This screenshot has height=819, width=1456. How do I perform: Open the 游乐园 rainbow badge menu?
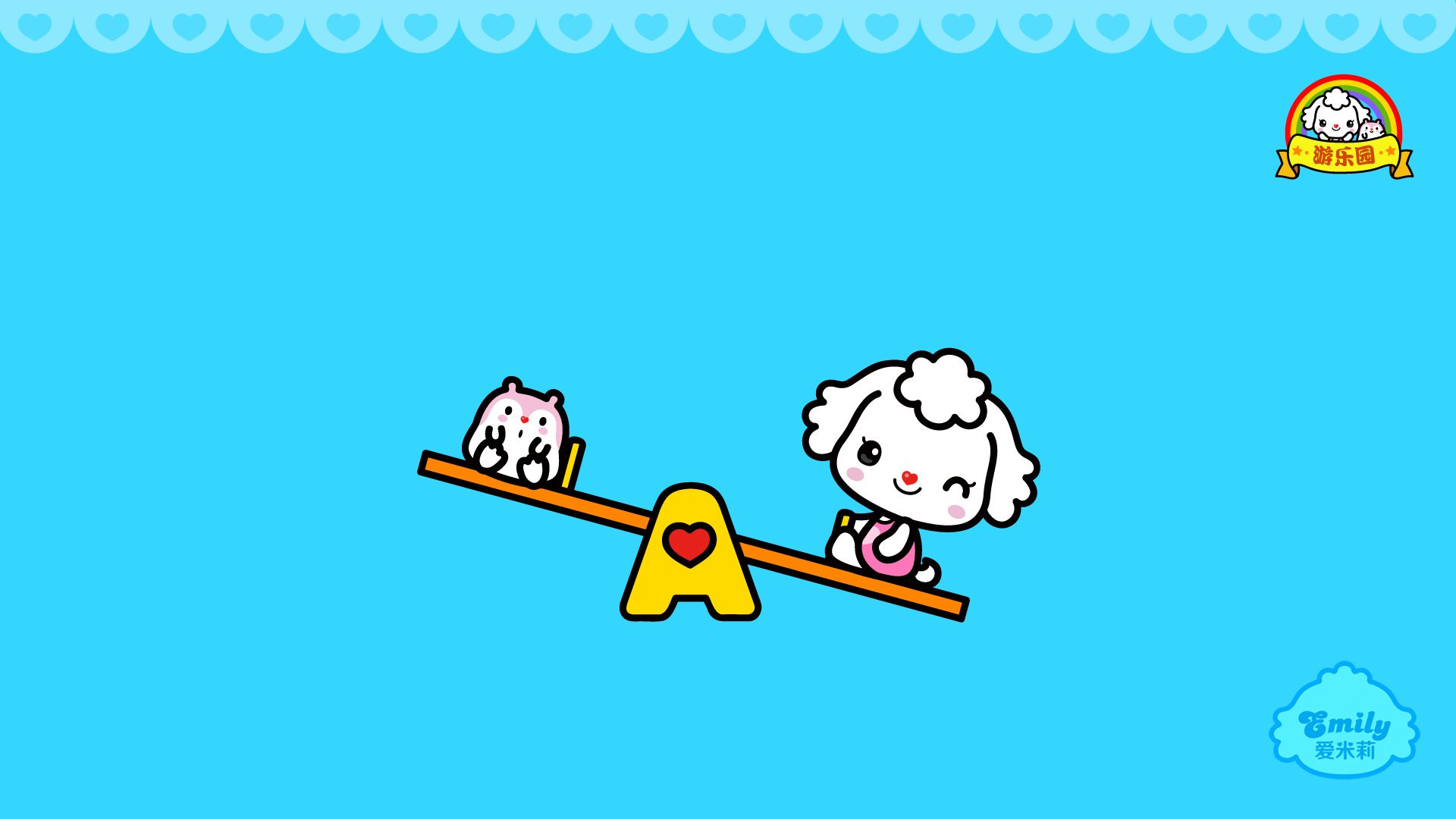click(1344, 129)
